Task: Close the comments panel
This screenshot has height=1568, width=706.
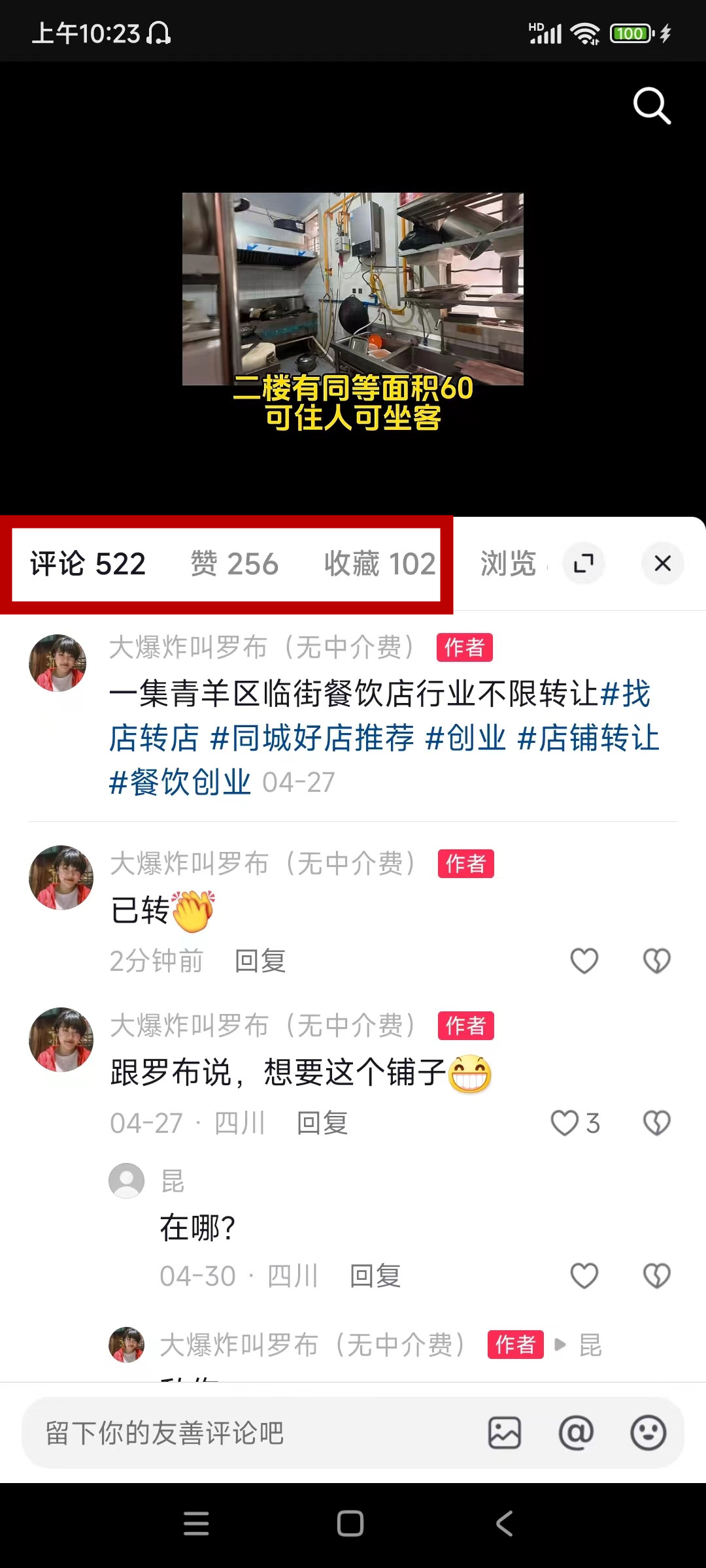Action: [663, 563]
